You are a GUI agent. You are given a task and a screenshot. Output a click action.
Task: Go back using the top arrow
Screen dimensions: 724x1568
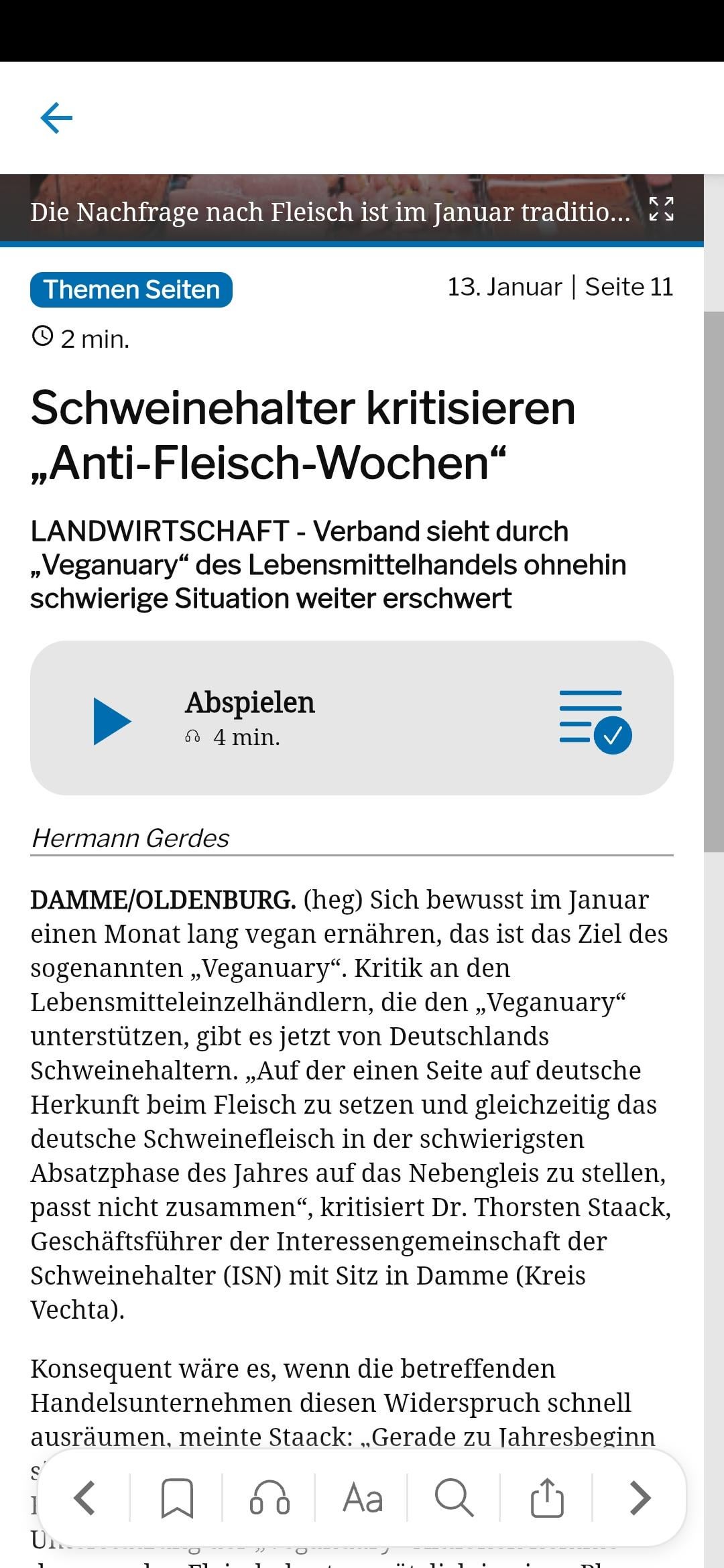56,118
